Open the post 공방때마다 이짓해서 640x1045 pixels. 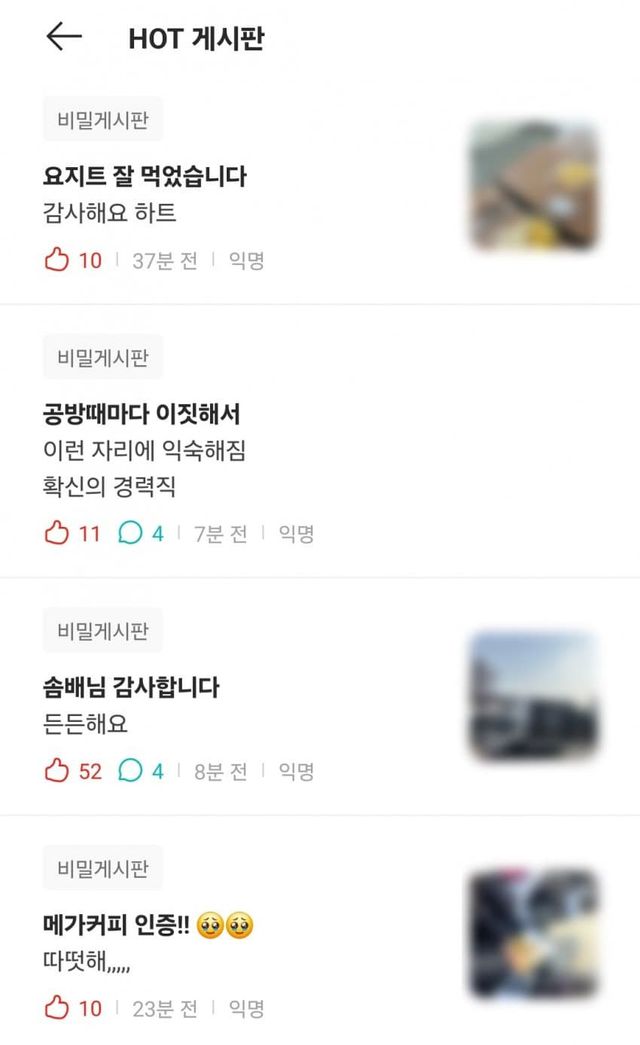click(x=142, y=413)
